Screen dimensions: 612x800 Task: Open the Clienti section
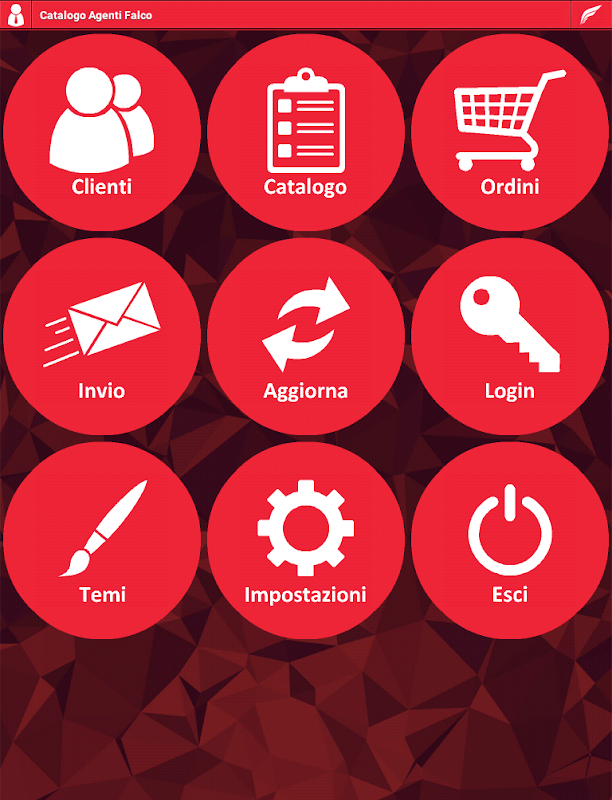pyautogui.click(x=102, y=132)
